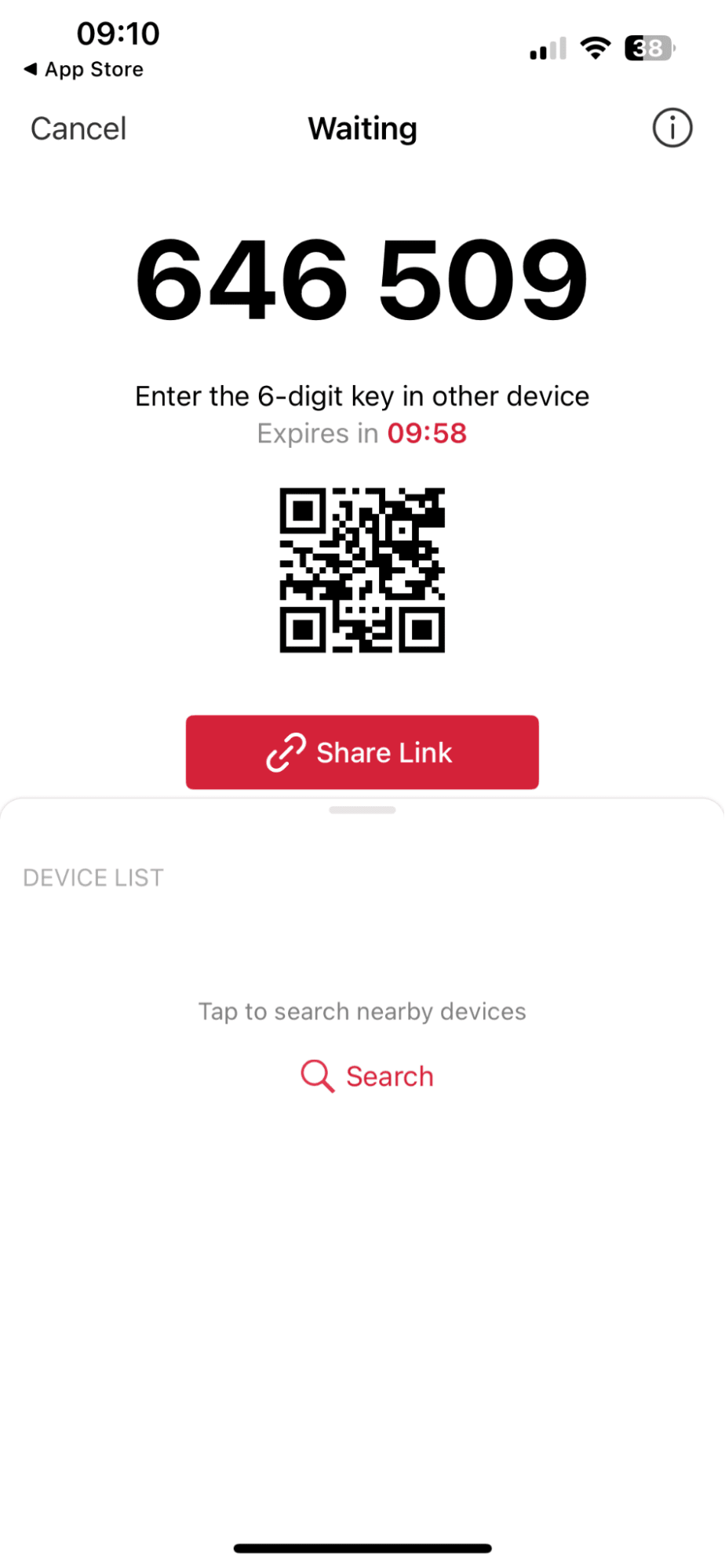Tap 'Tap to search nearby devices' text

[362, 1011]
